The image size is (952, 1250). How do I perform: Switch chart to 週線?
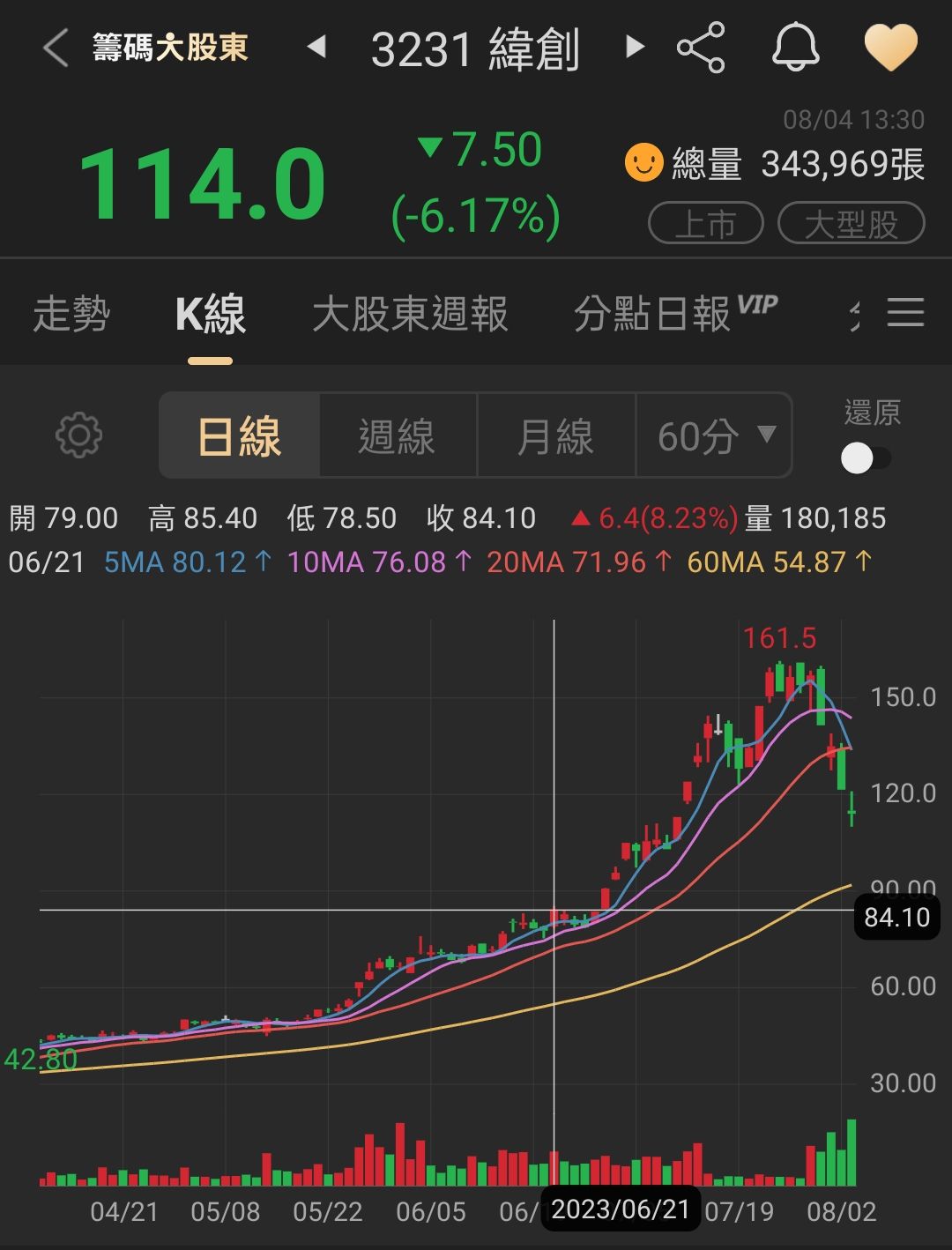click(398, 436)
